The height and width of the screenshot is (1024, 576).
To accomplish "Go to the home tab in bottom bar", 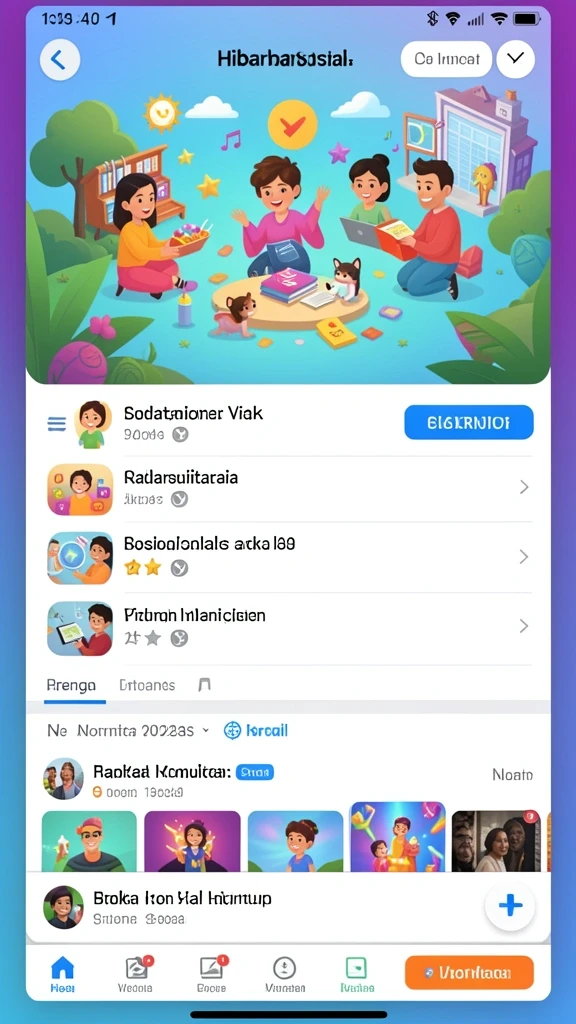I will point(62,974).
